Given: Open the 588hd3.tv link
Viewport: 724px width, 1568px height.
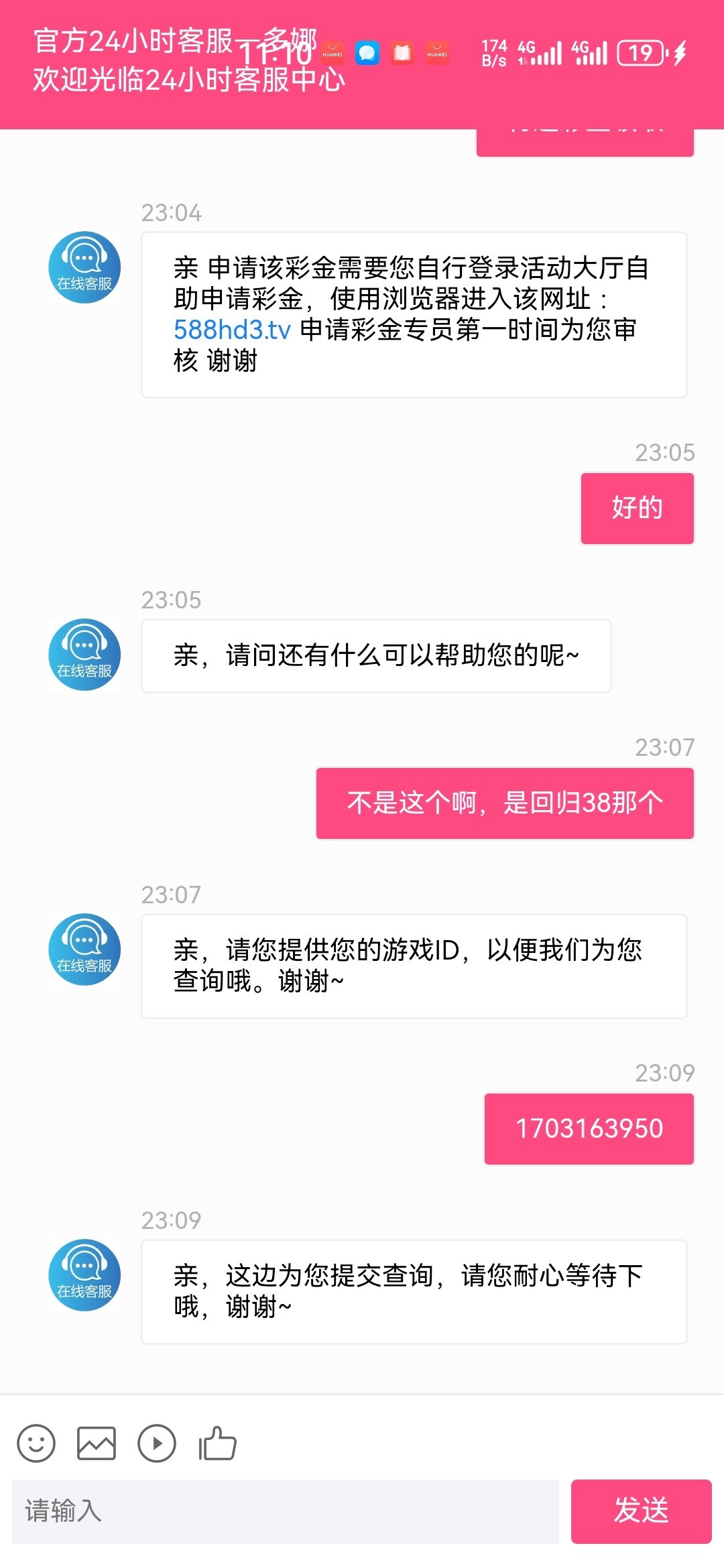Looking at the screenshot, I should pyautogui.click(x=232, y=330).
